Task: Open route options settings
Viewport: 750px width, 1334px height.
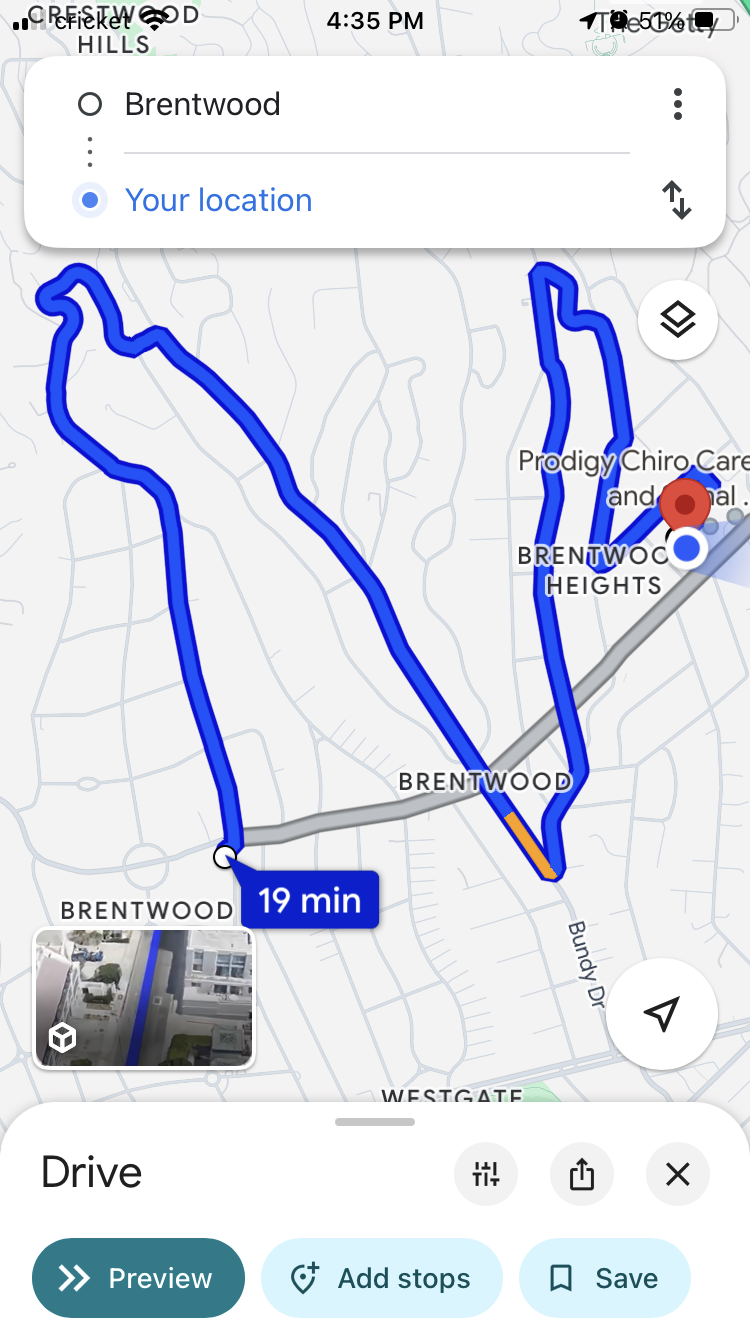Action: [x=486, y=1174]
